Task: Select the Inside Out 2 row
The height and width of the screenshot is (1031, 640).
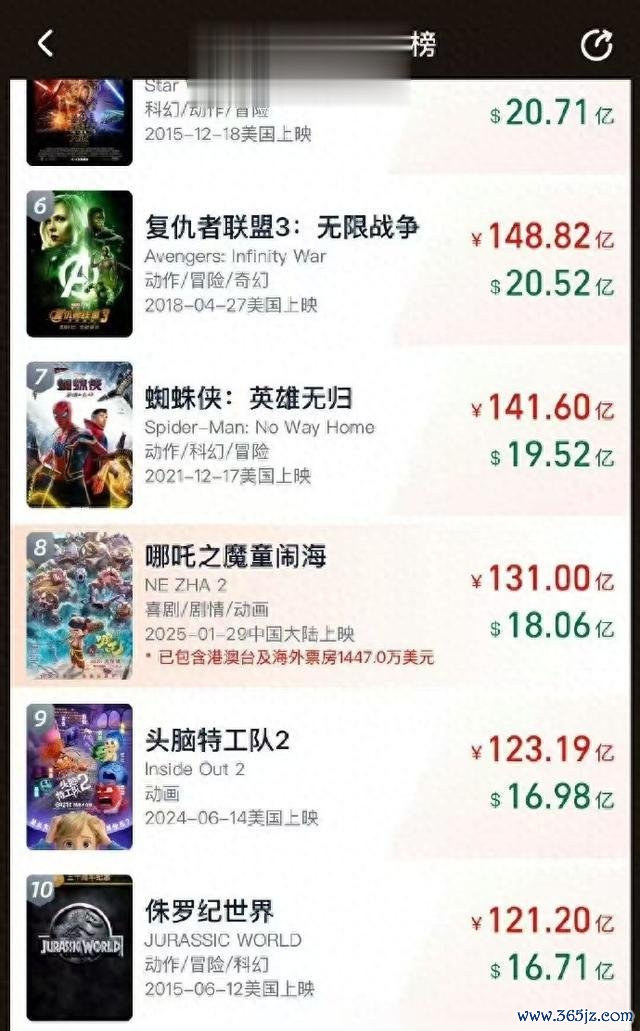Action: point(320,777)
